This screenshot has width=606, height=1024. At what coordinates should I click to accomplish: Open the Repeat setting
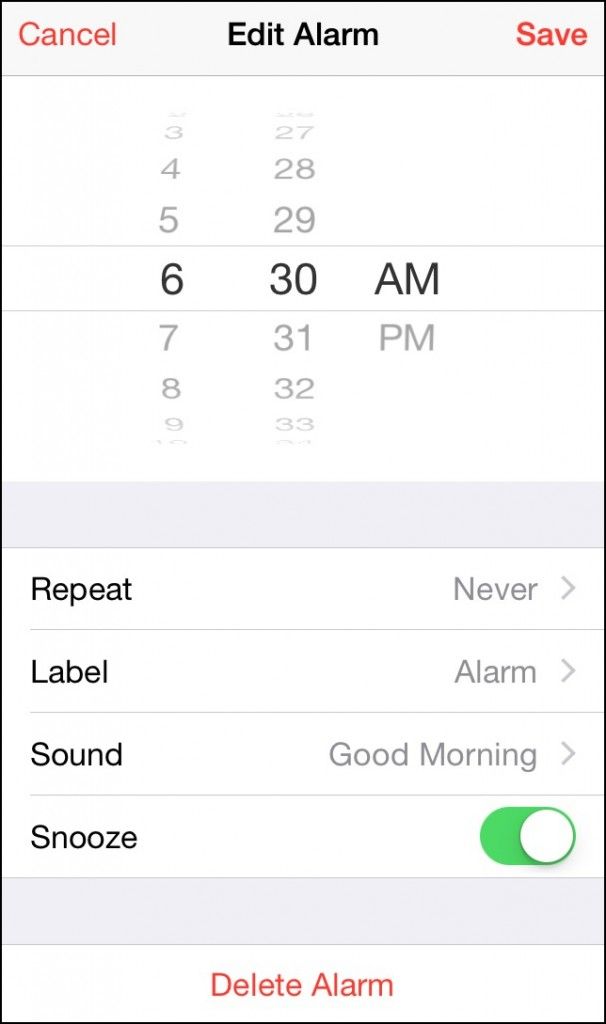click(303, 589)
